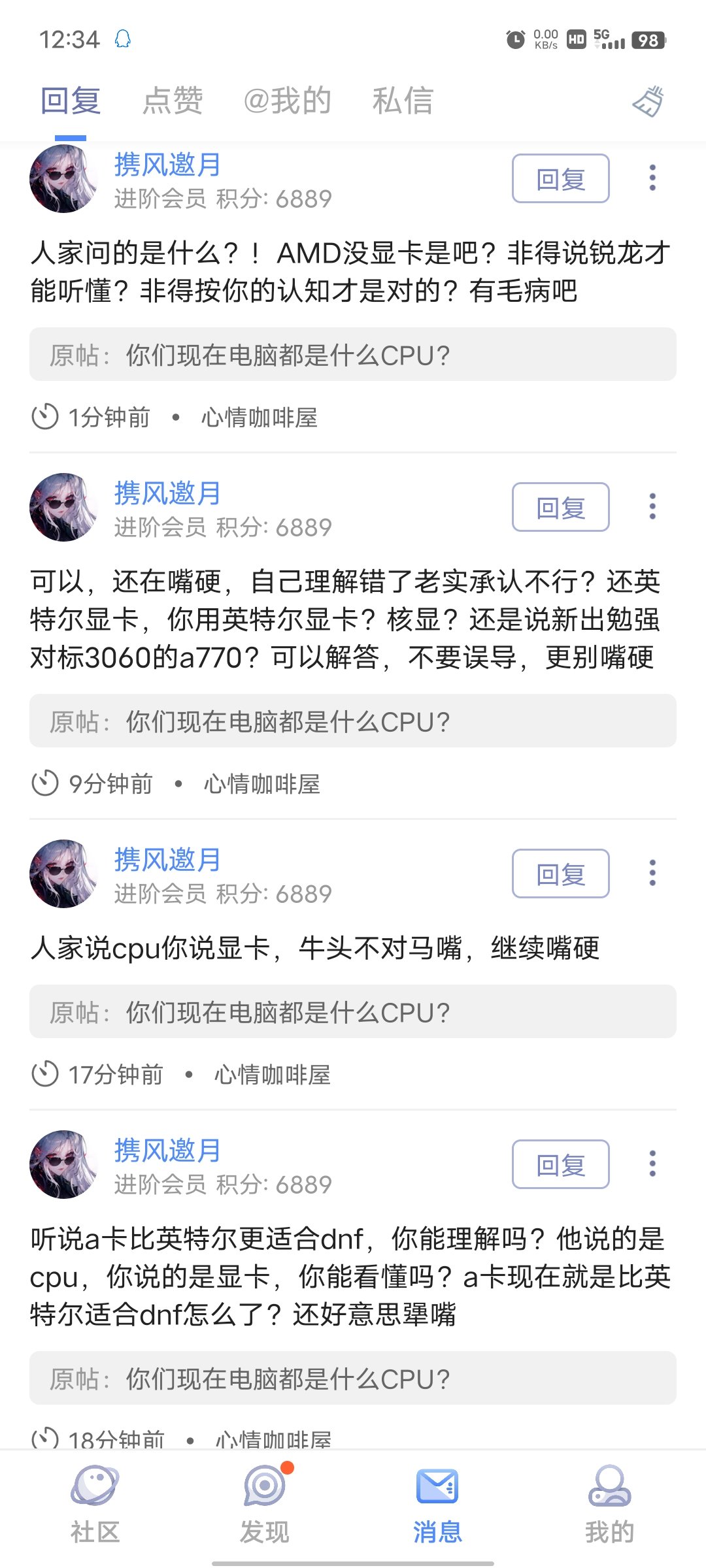The width and height of the screenshot is (706, 1568).
Task: Open overflow menu on the 1分钟前 comment
Action: pos(652,178)
